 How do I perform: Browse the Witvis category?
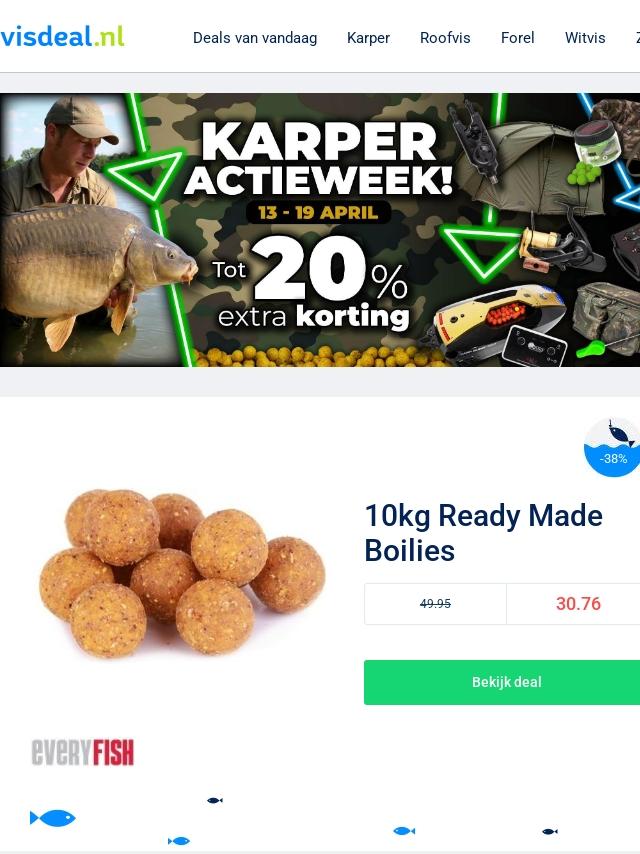tap(585, 38)
